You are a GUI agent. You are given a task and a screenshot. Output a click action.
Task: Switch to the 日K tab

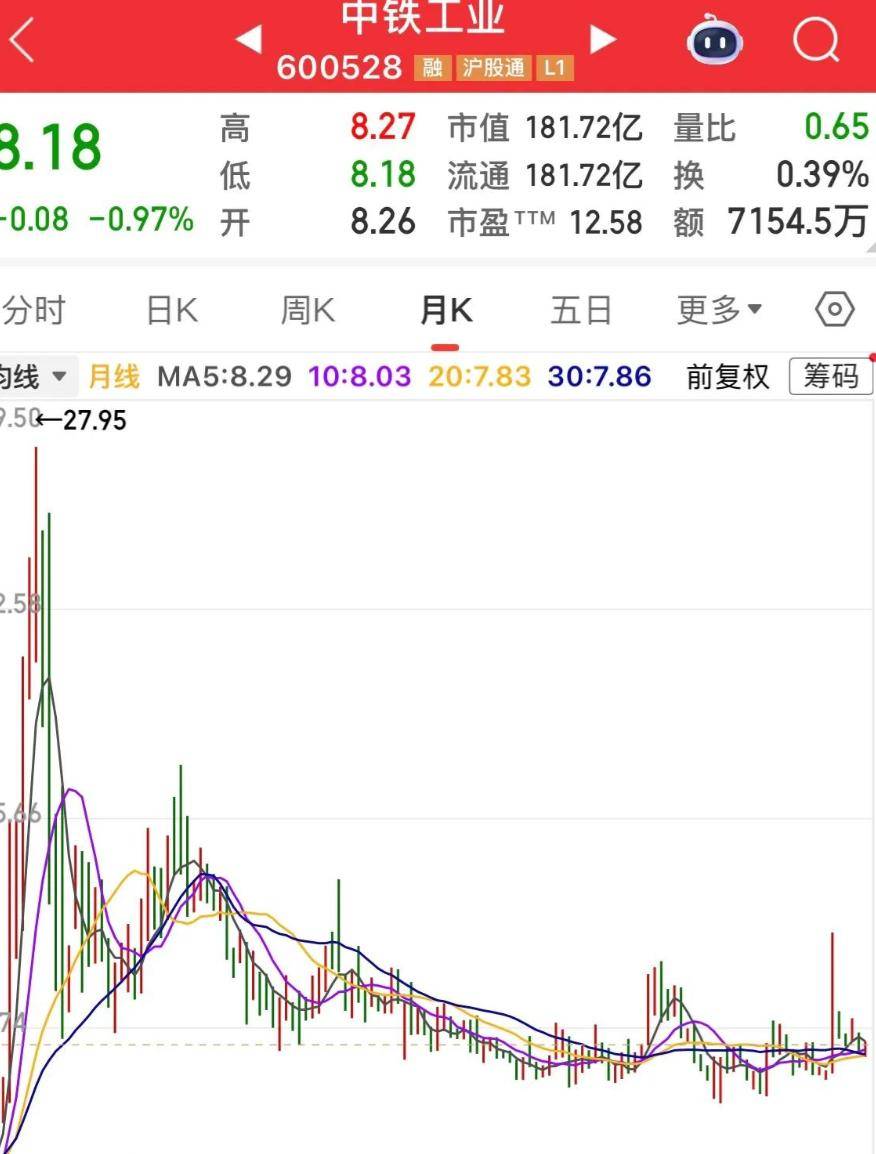172,311
